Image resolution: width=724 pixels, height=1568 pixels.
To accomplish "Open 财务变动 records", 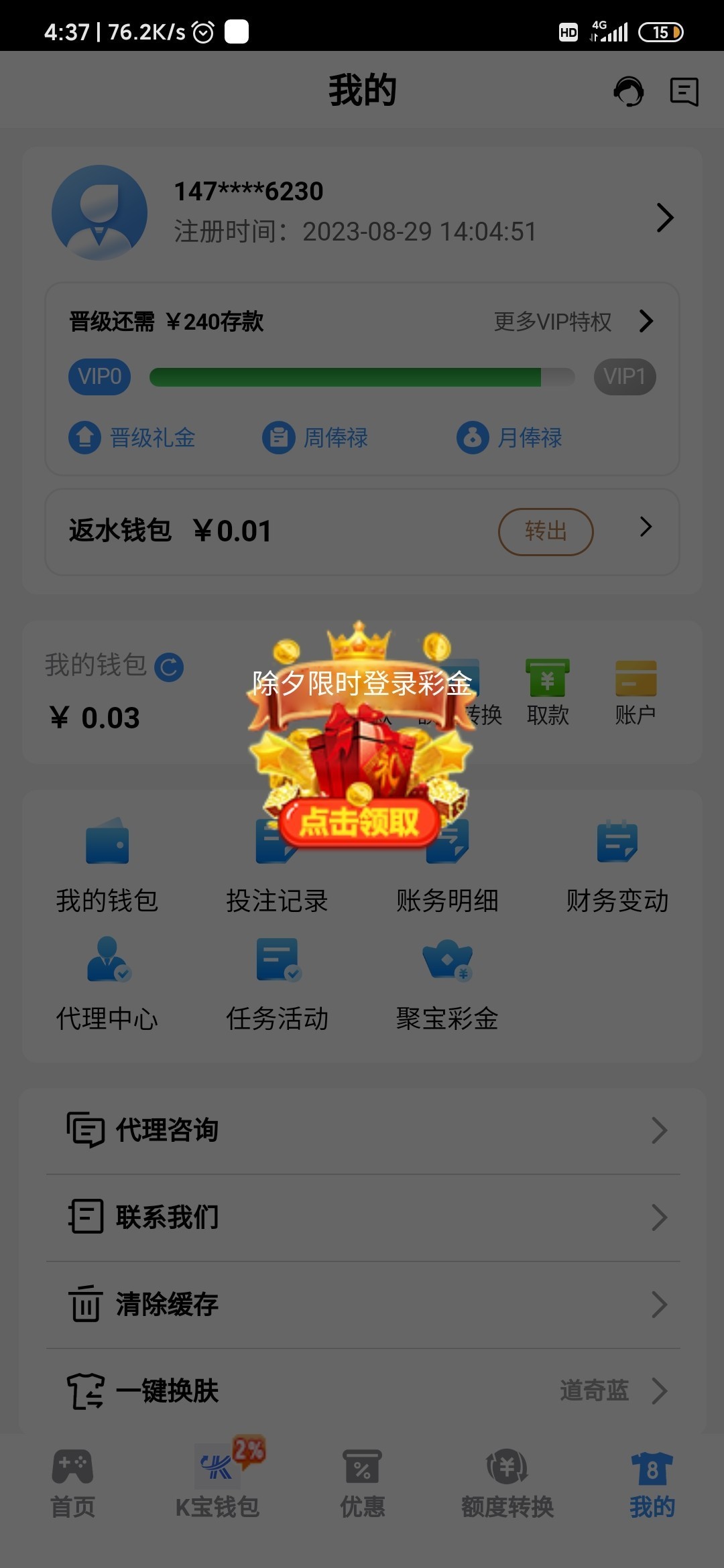I will coord(617,866).
